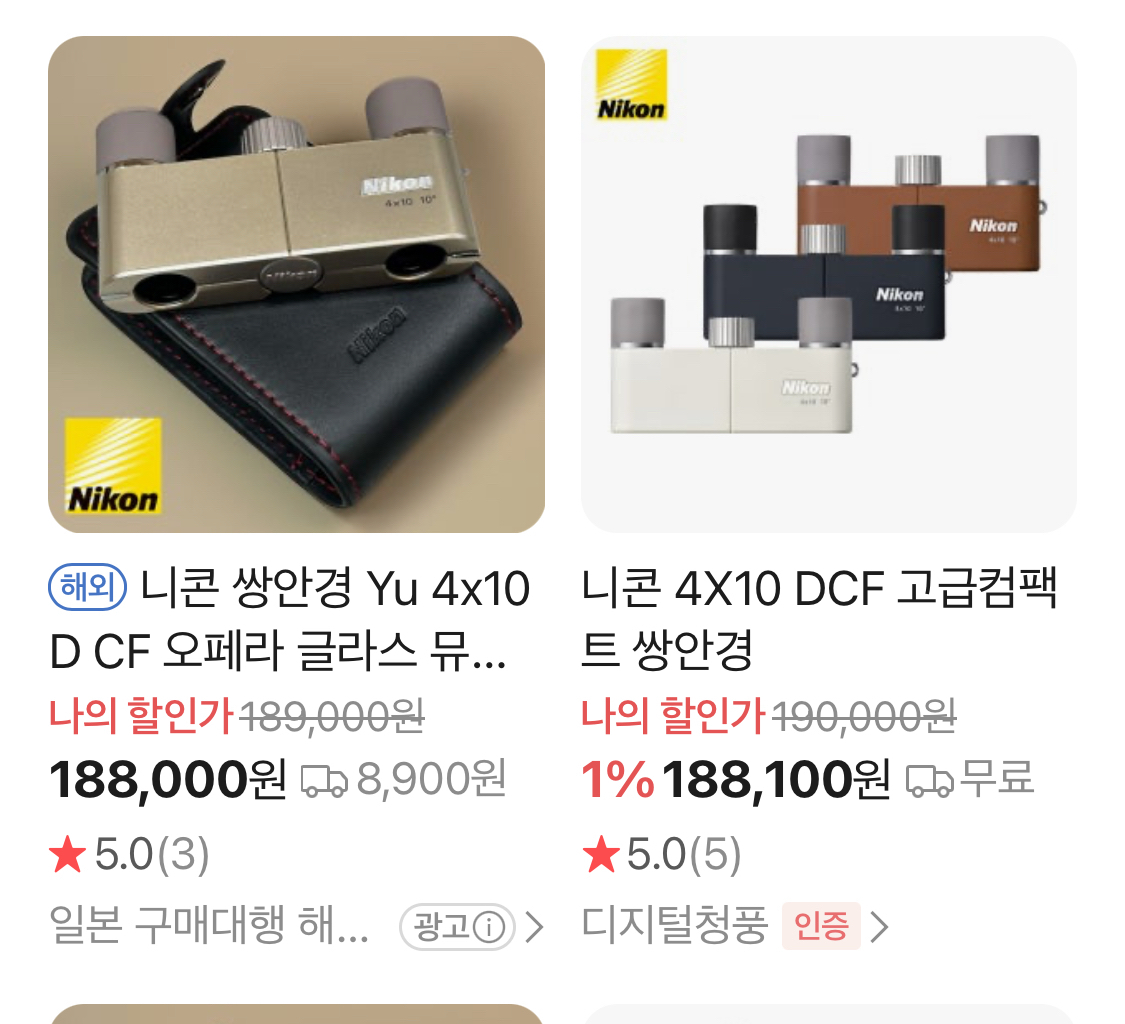This screenshot has height=1024, width=1125.
Task: Tap the 광고 ad info badge
Action: click(x=457, y=927)
